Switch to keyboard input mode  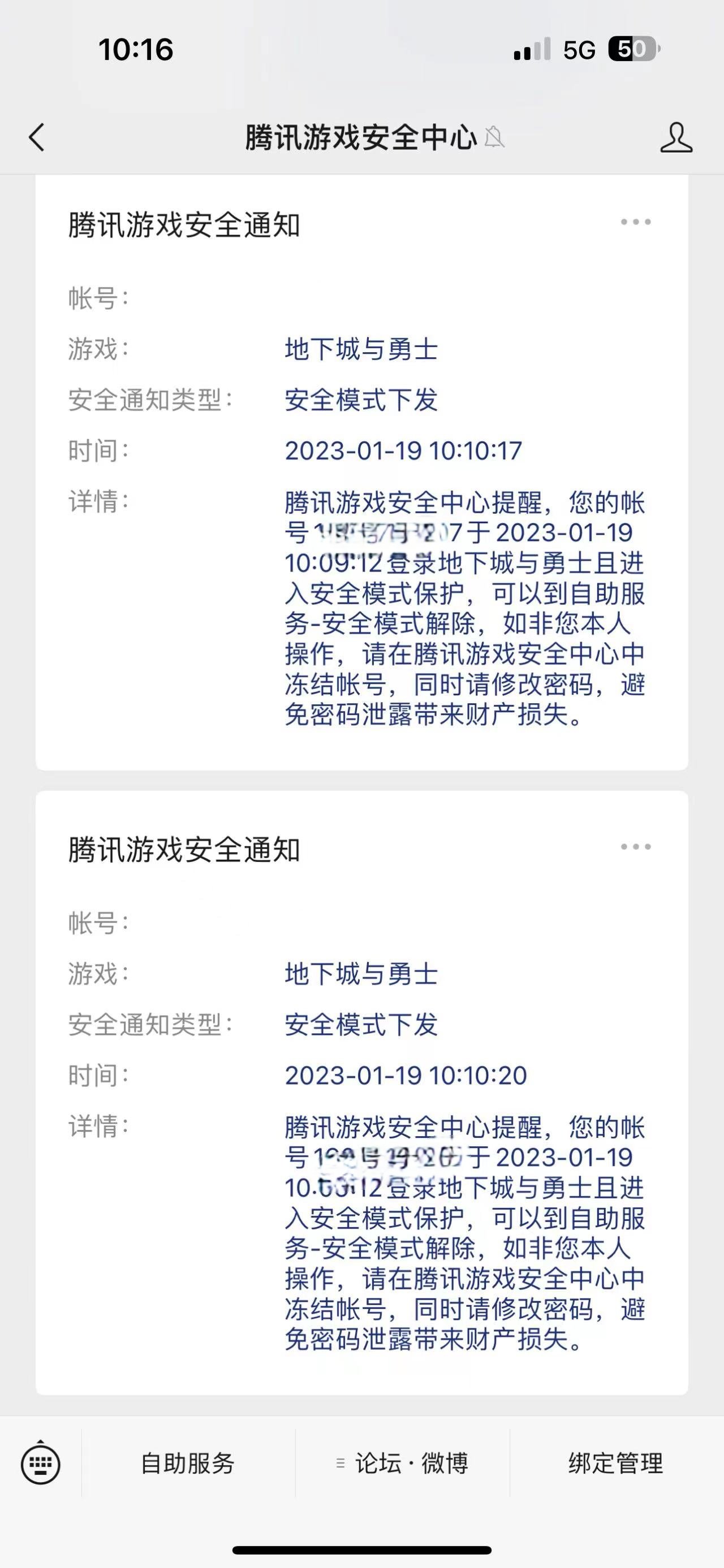(41, 1463)
